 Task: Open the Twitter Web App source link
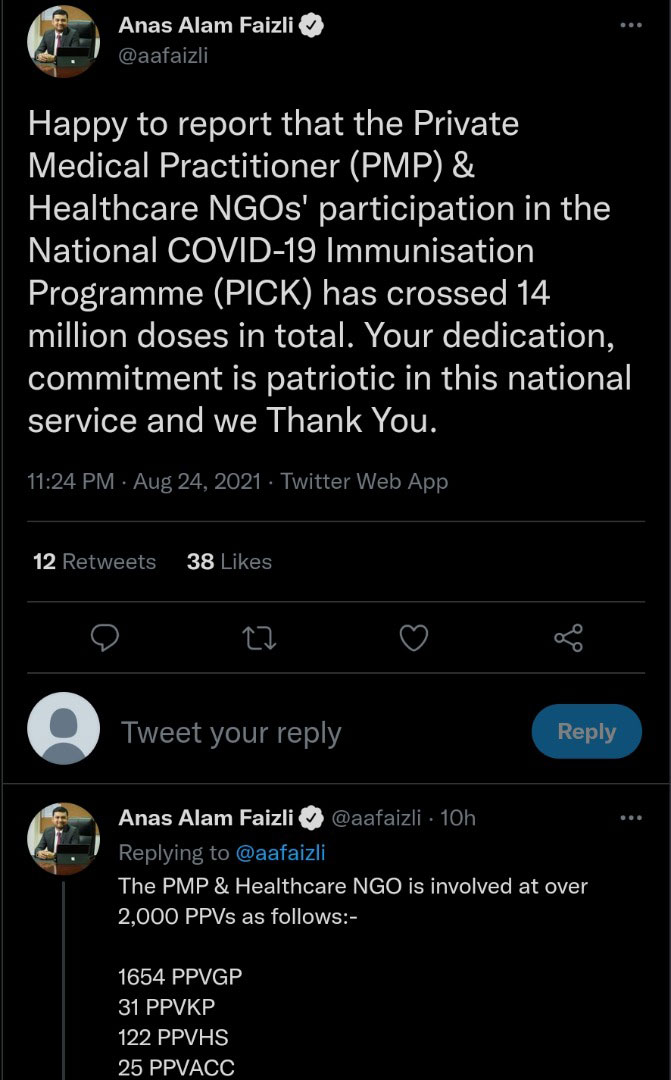(x=364, y=481)
